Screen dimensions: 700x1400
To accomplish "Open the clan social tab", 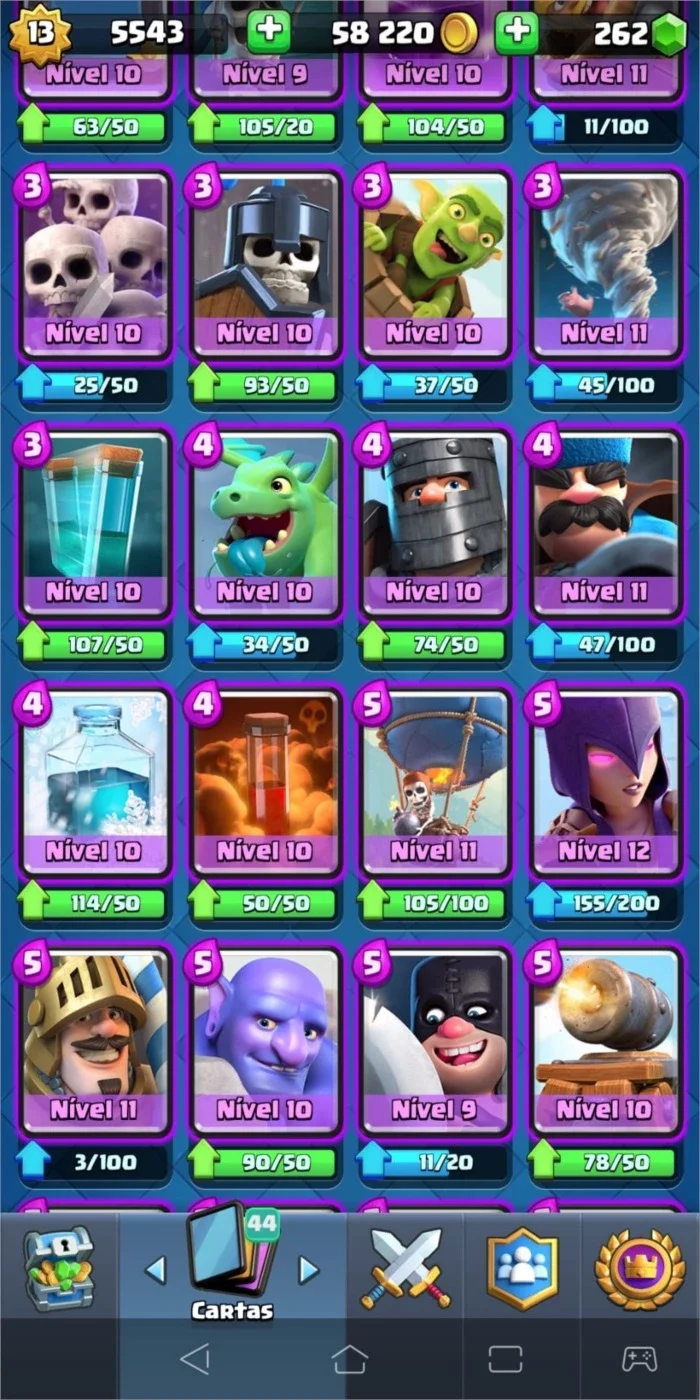I will (522, 1268).
